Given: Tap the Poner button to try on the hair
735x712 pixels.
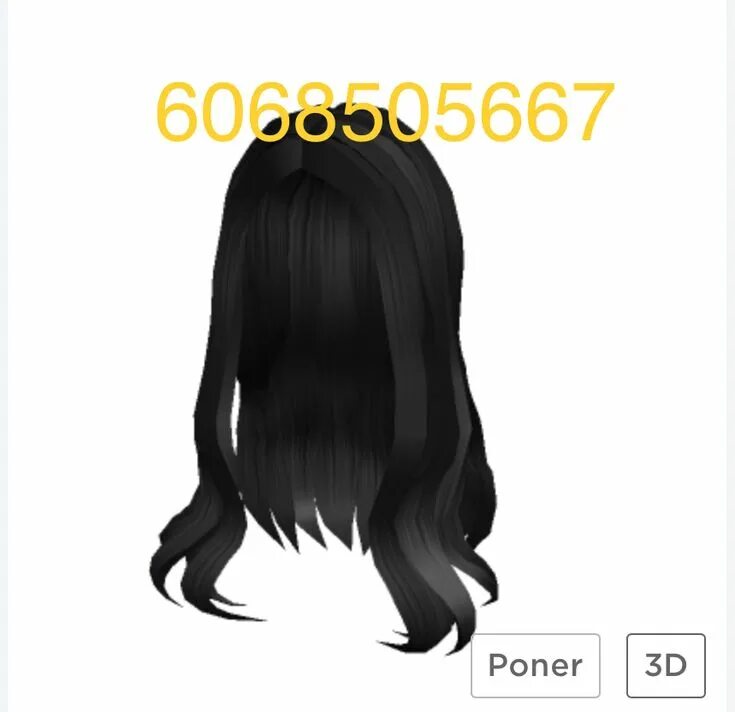Looking at the screenshot, I should coord(535,665).
